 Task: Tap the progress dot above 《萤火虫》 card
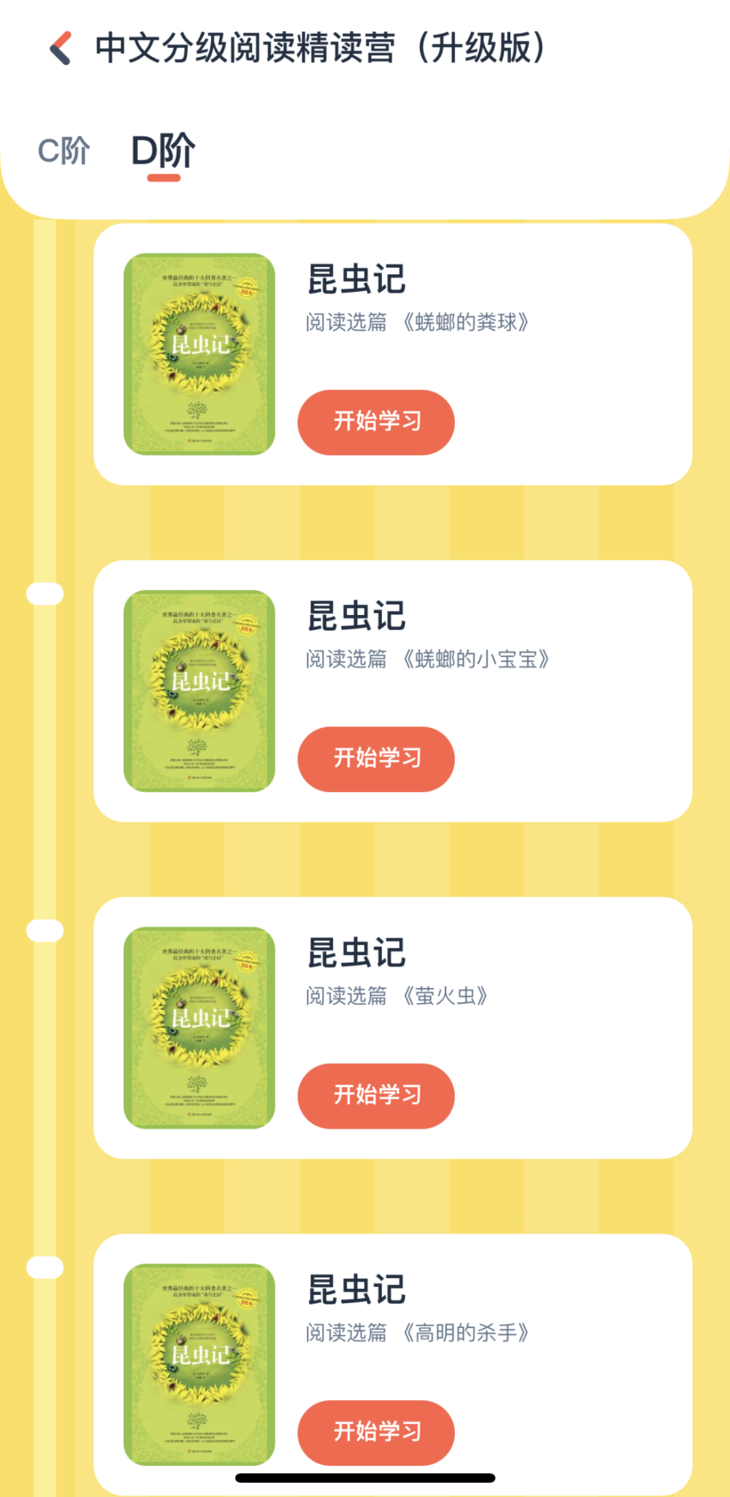click(x=44, y=929)
